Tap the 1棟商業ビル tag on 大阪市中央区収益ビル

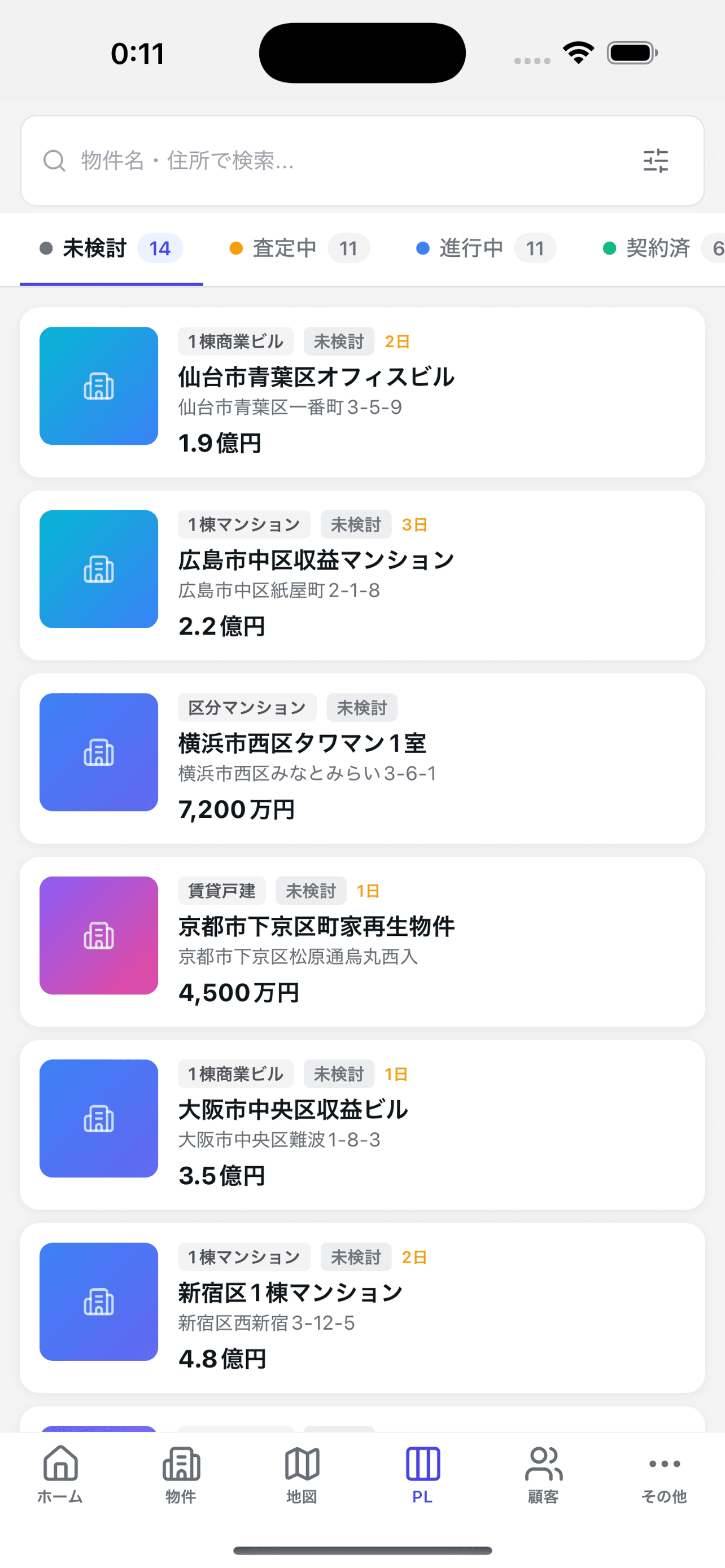pos(235,1074)
